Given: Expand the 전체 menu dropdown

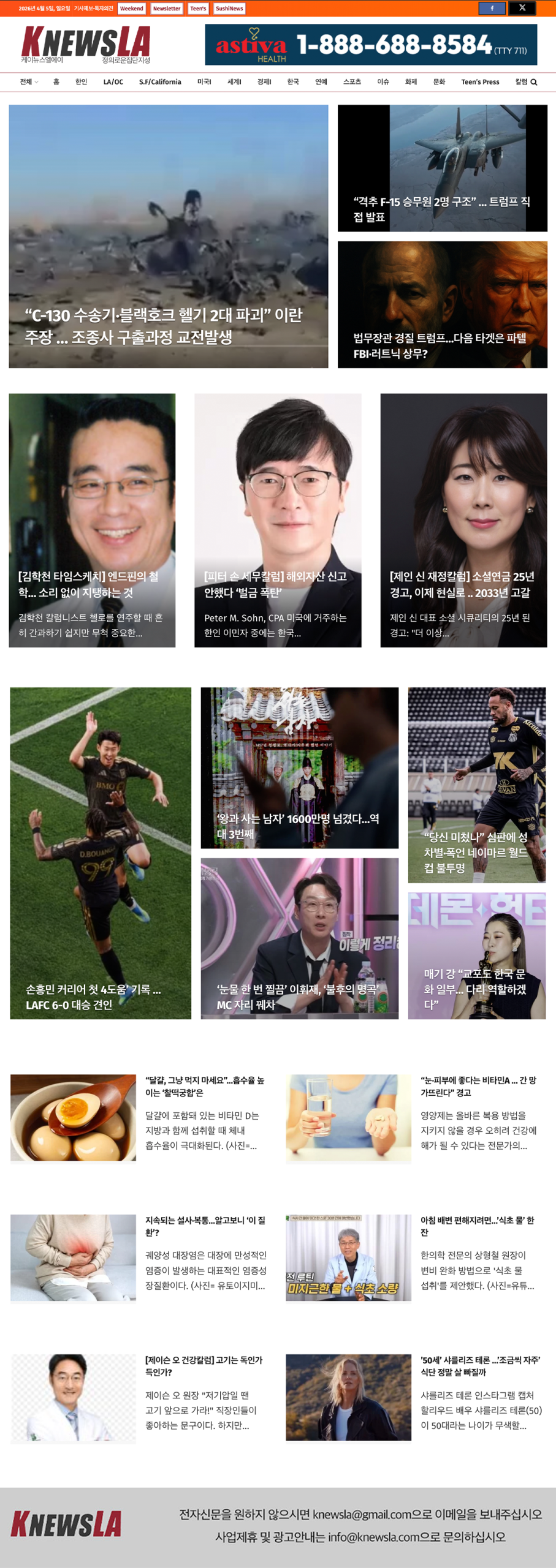Looking at the screenshot, I should [x=28, y=82].
